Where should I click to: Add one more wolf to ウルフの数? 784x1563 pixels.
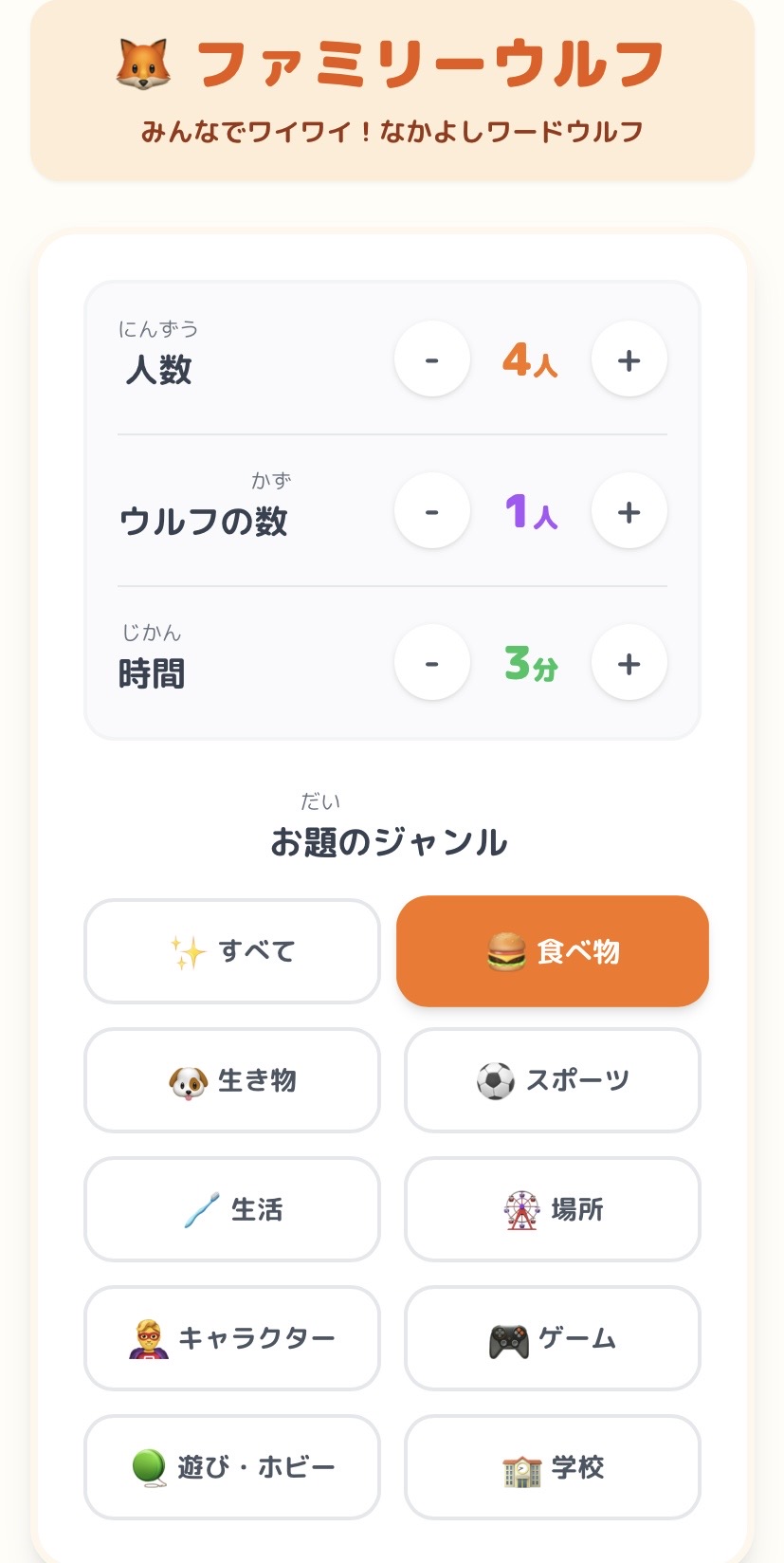(x=629, y=511)
